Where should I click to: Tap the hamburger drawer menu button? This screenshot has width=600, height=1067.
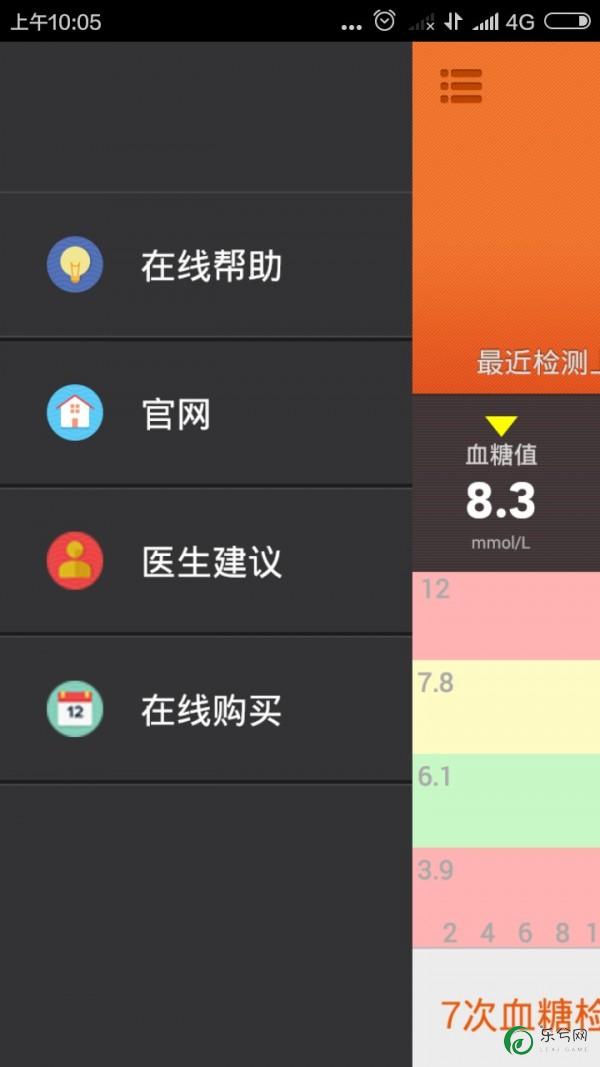click(x=461, y=86)
